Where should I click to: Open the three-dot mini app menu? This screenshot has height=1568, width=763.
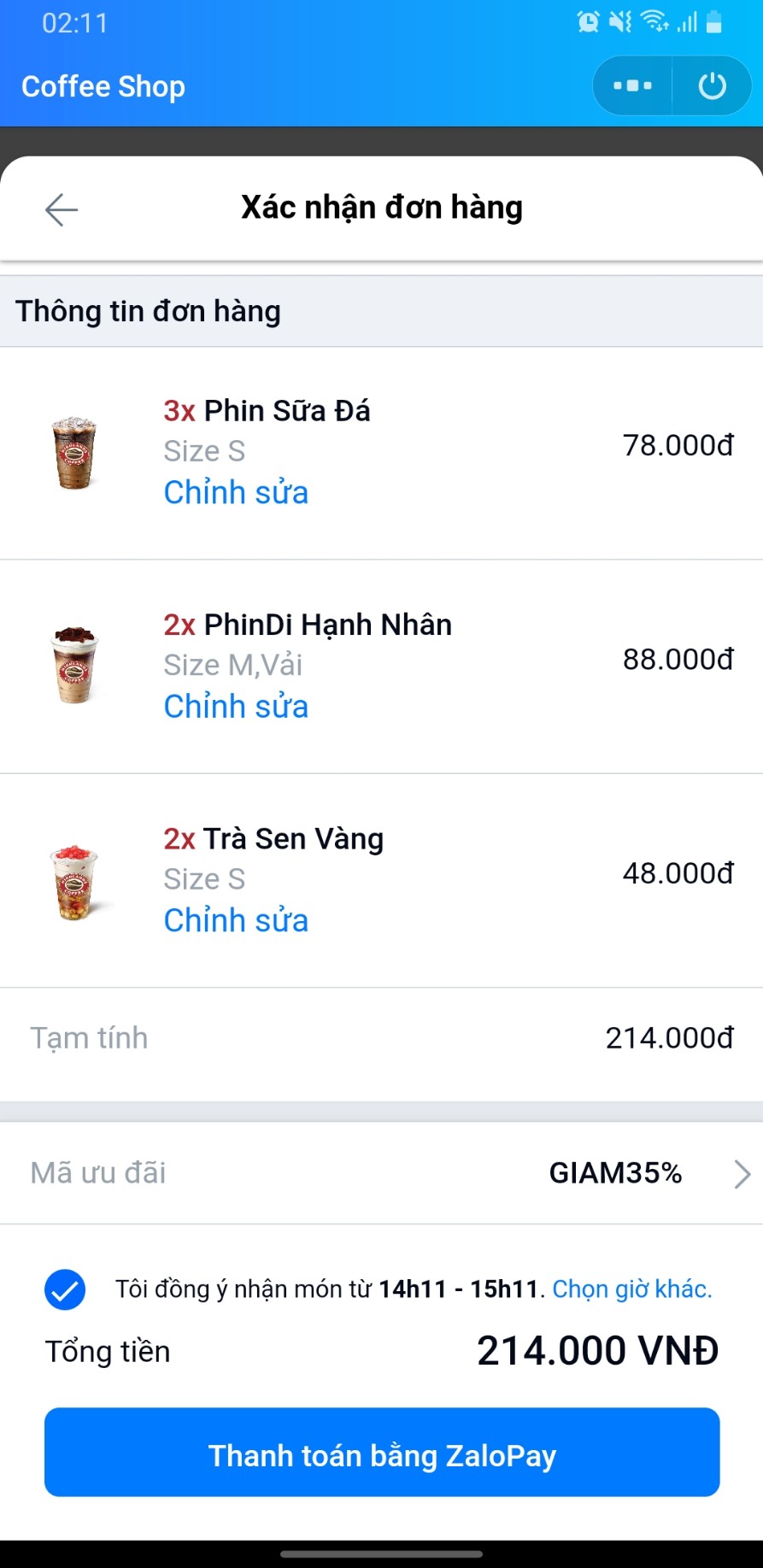pos(632,85)
